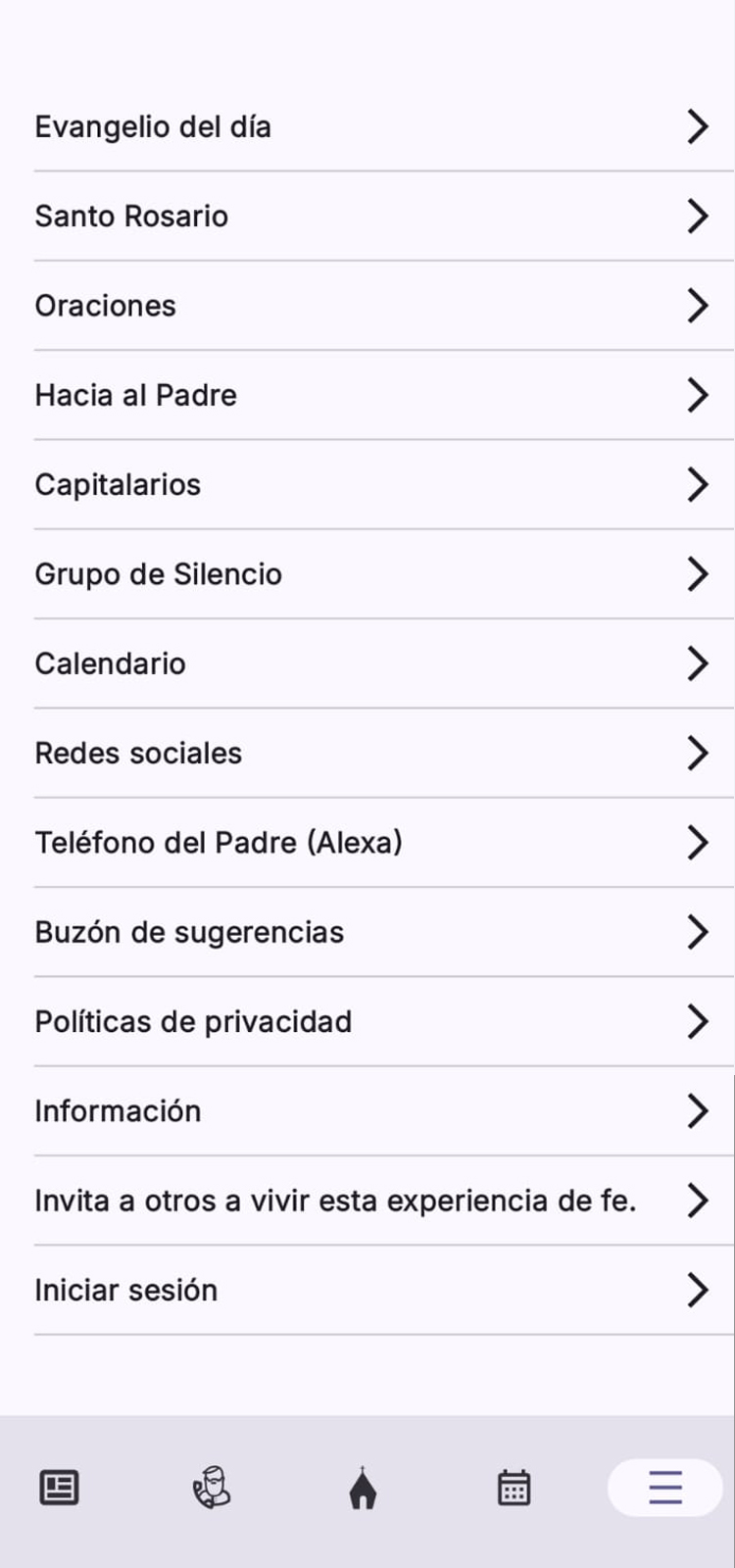The width and height of the screenshot is (735, 1568).
Task: Open the news feed icon in bottom bar
Action: click(x=59, y=1487)
